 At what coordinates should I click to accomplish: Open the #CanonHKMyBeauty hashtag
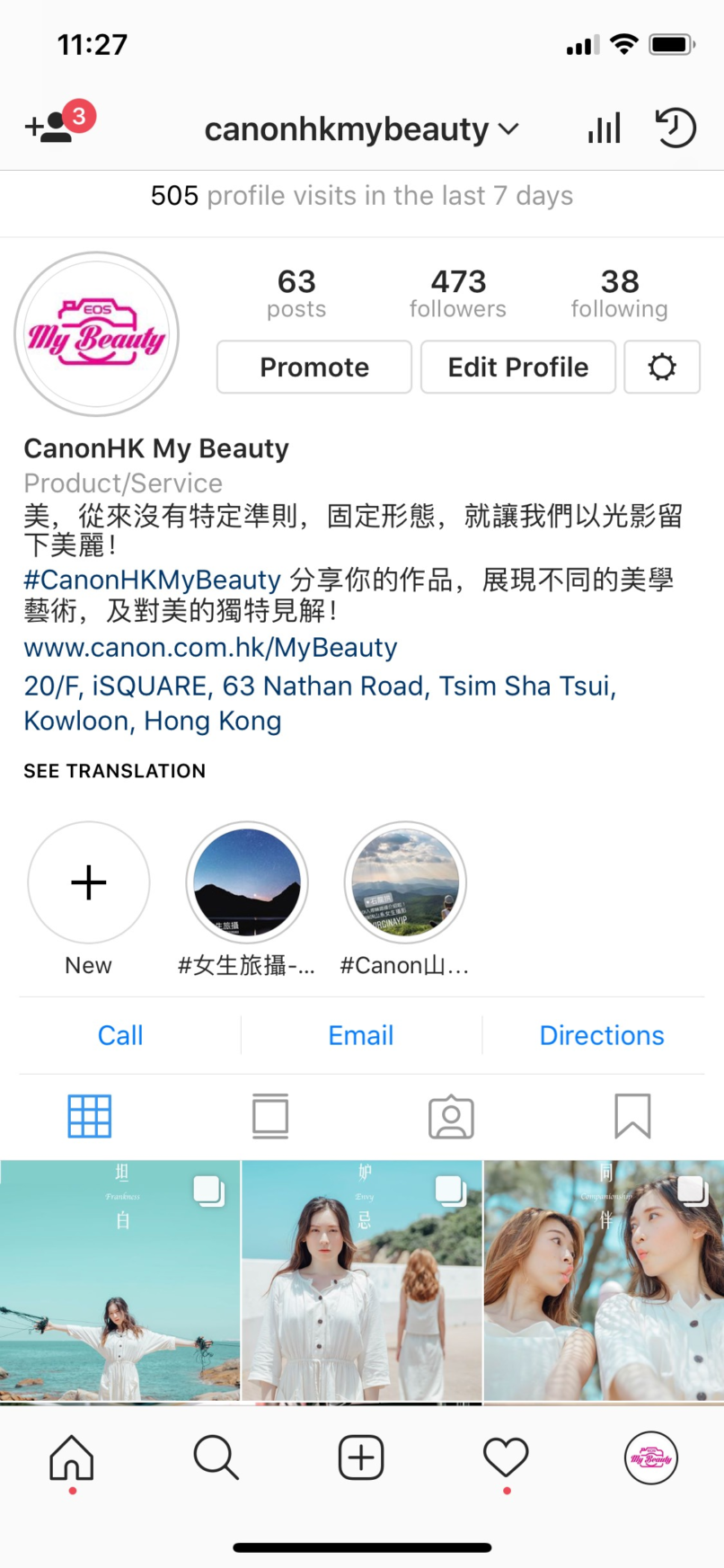click(153, 580)
